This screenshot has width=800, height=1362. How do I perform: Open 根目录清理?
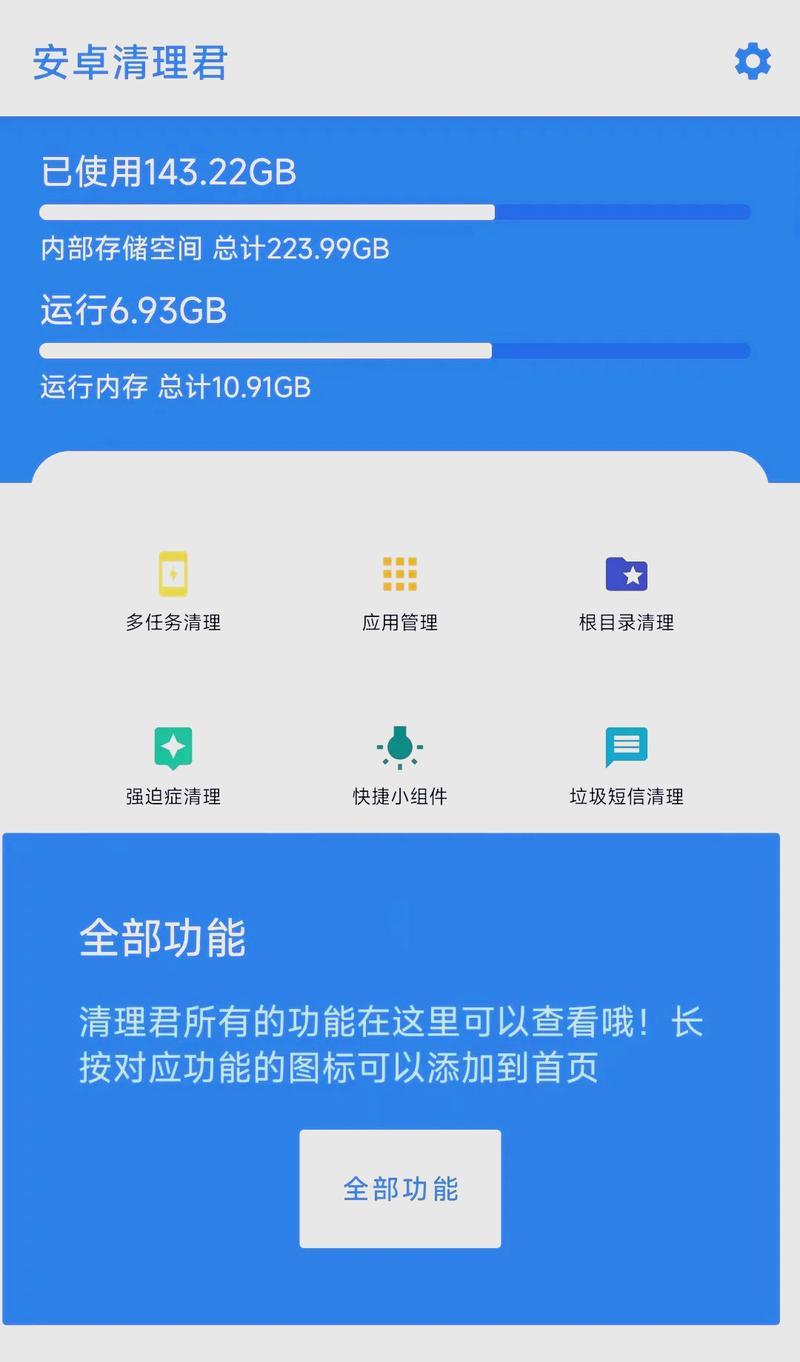(x=627, y=592)
